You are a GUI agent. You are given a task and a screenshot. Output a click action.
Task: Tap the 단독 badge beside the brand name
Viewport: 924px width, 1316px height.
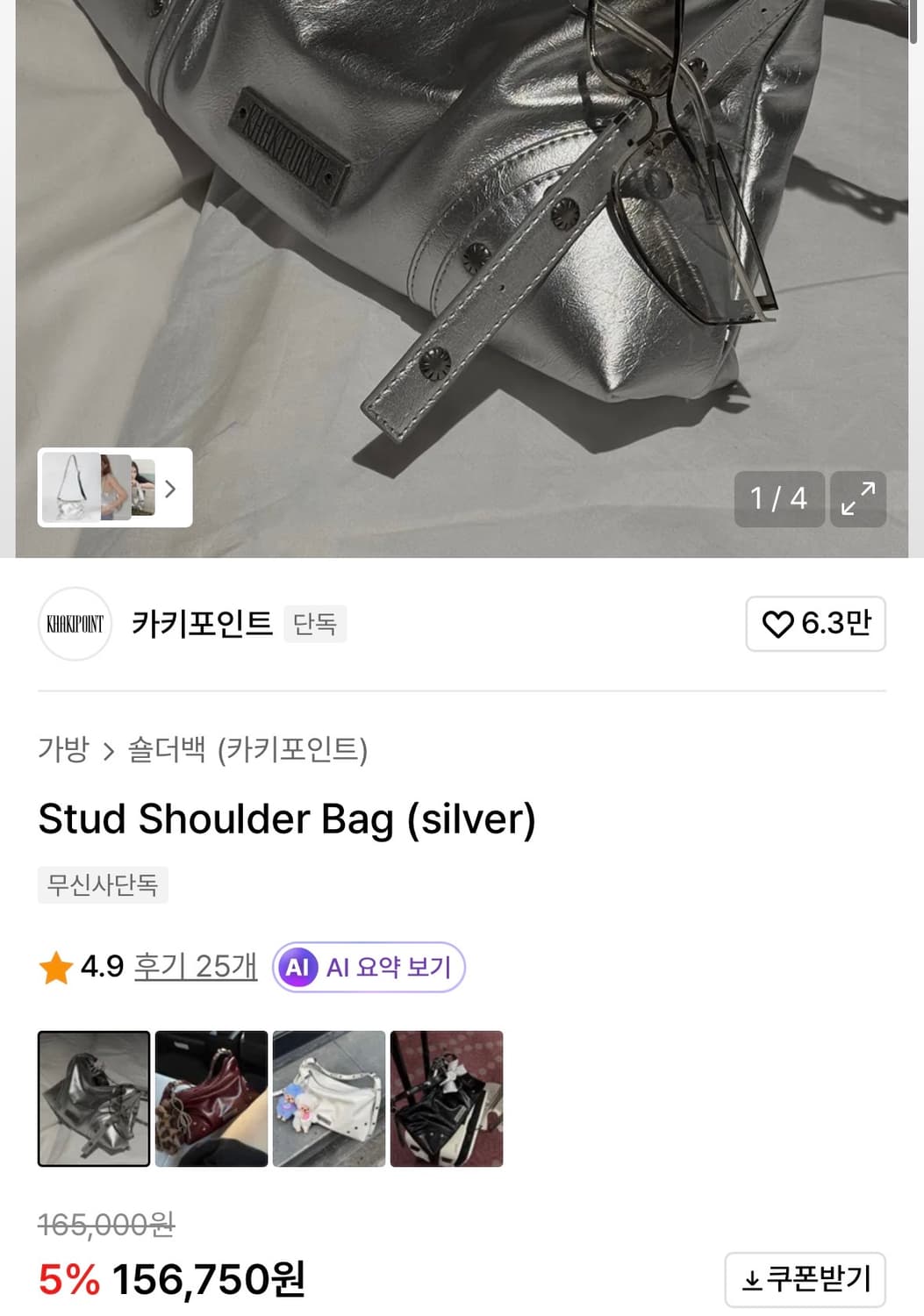315,626
